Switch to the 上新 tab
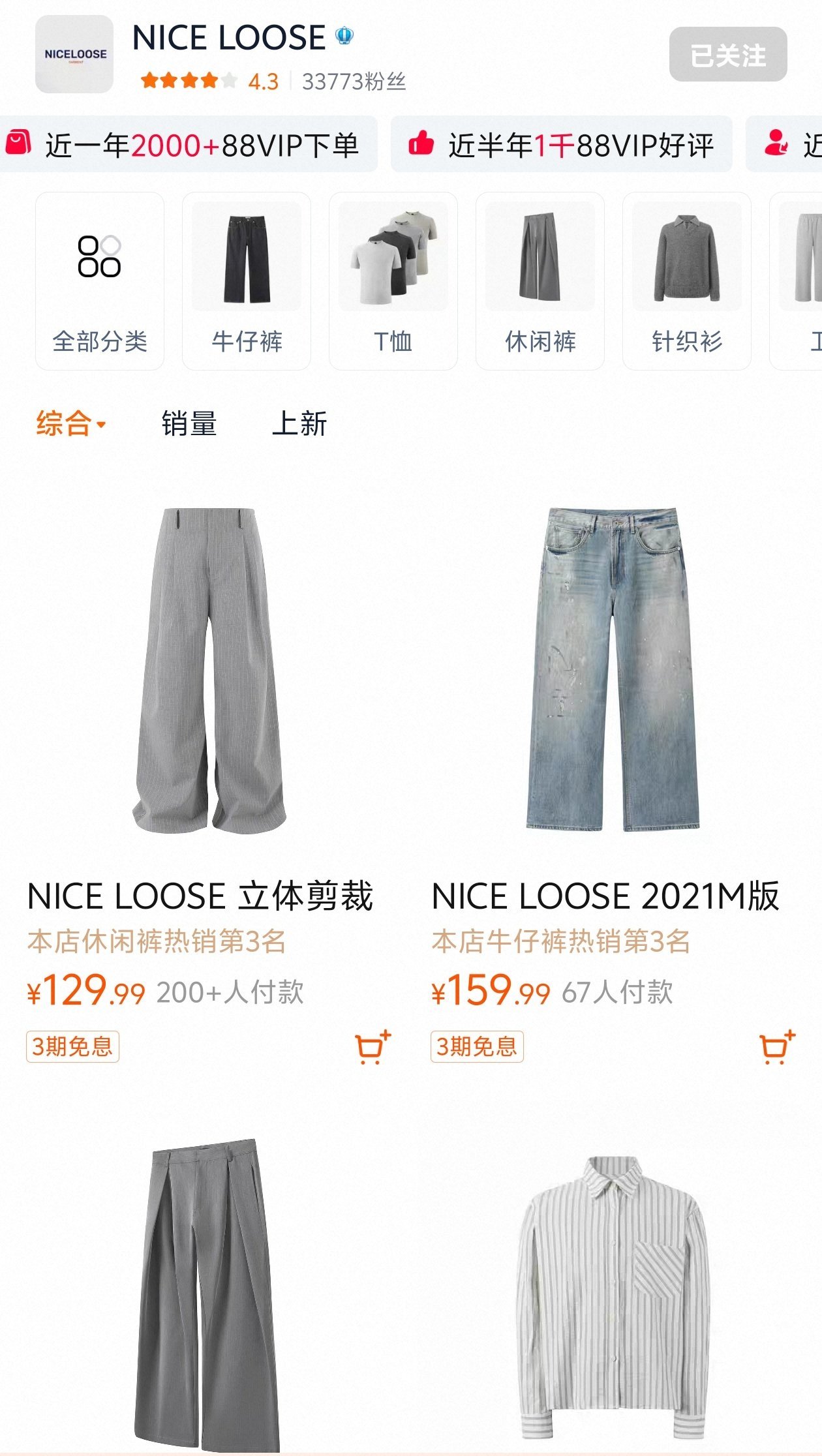Viewport: 822px width, 1456px height. (x=299, y=424)
